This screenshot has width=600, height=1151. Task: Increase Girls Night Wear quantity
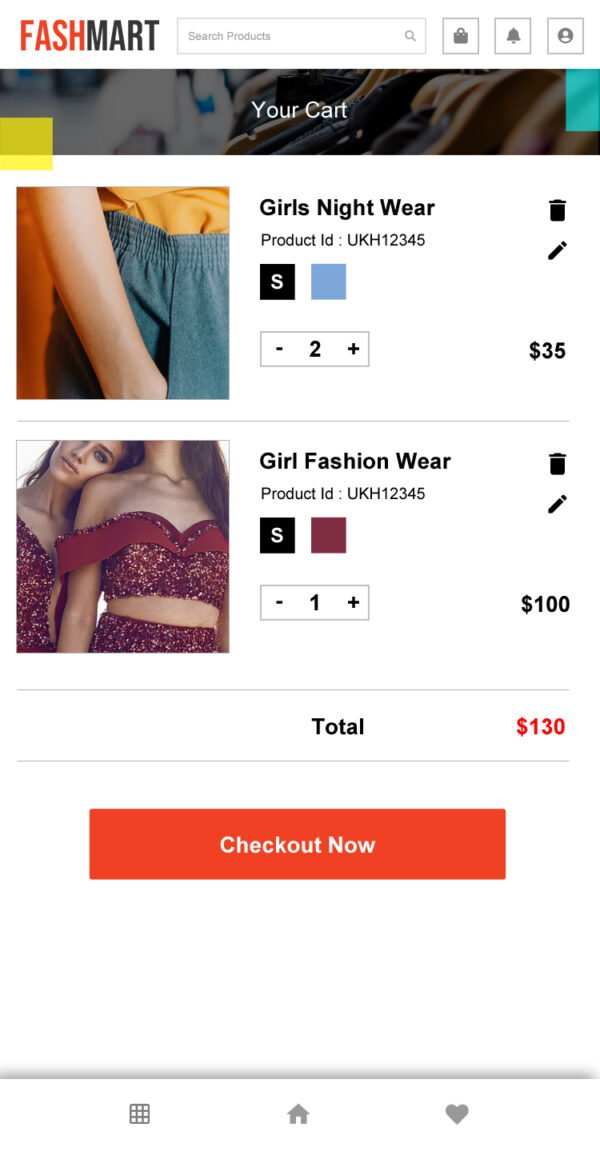pos(353,349)
